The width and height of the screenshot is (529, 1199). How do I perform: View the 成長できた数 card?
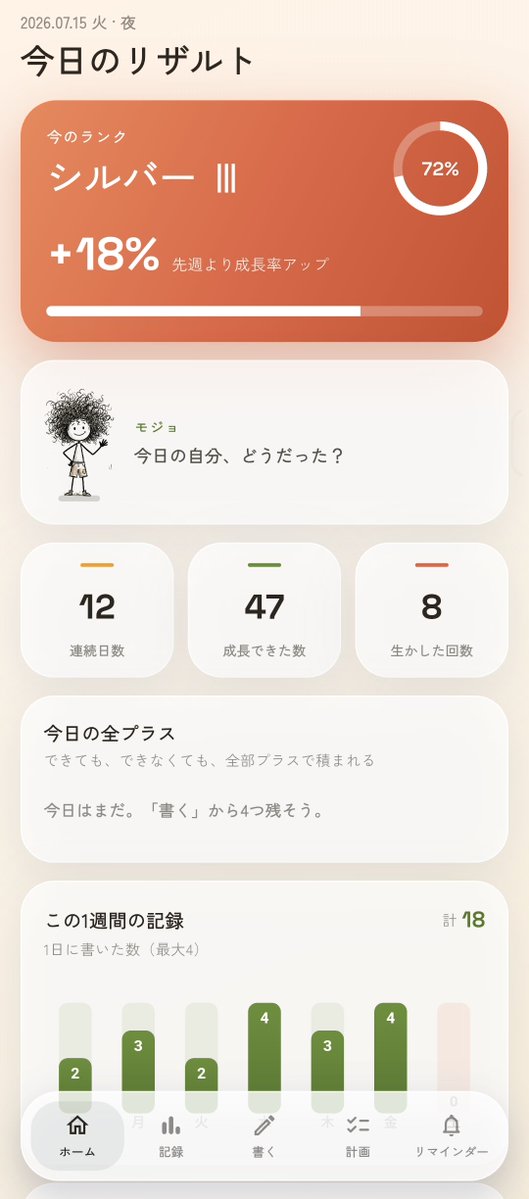pos(264,610)
